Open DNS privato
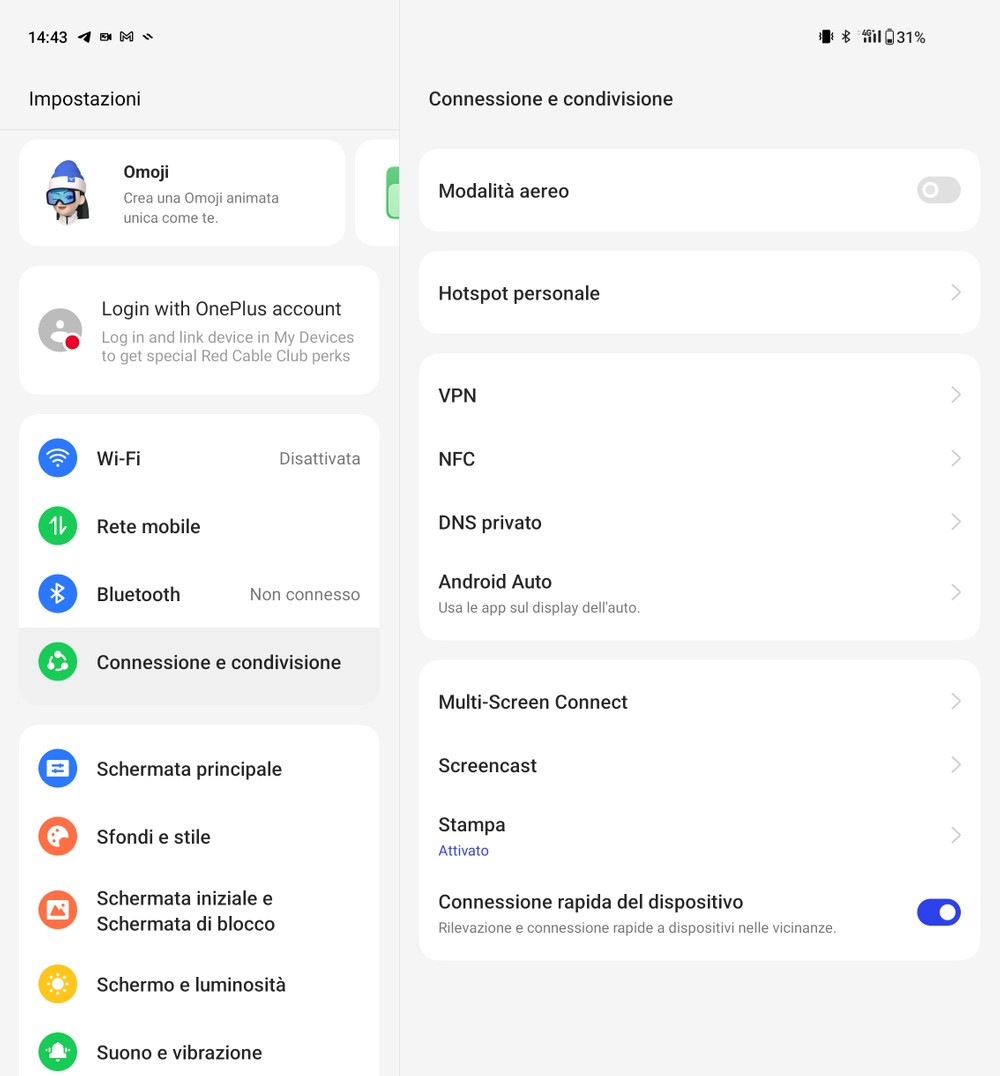Viewport: 1000px width, 1076px height. tap(698, 523)
